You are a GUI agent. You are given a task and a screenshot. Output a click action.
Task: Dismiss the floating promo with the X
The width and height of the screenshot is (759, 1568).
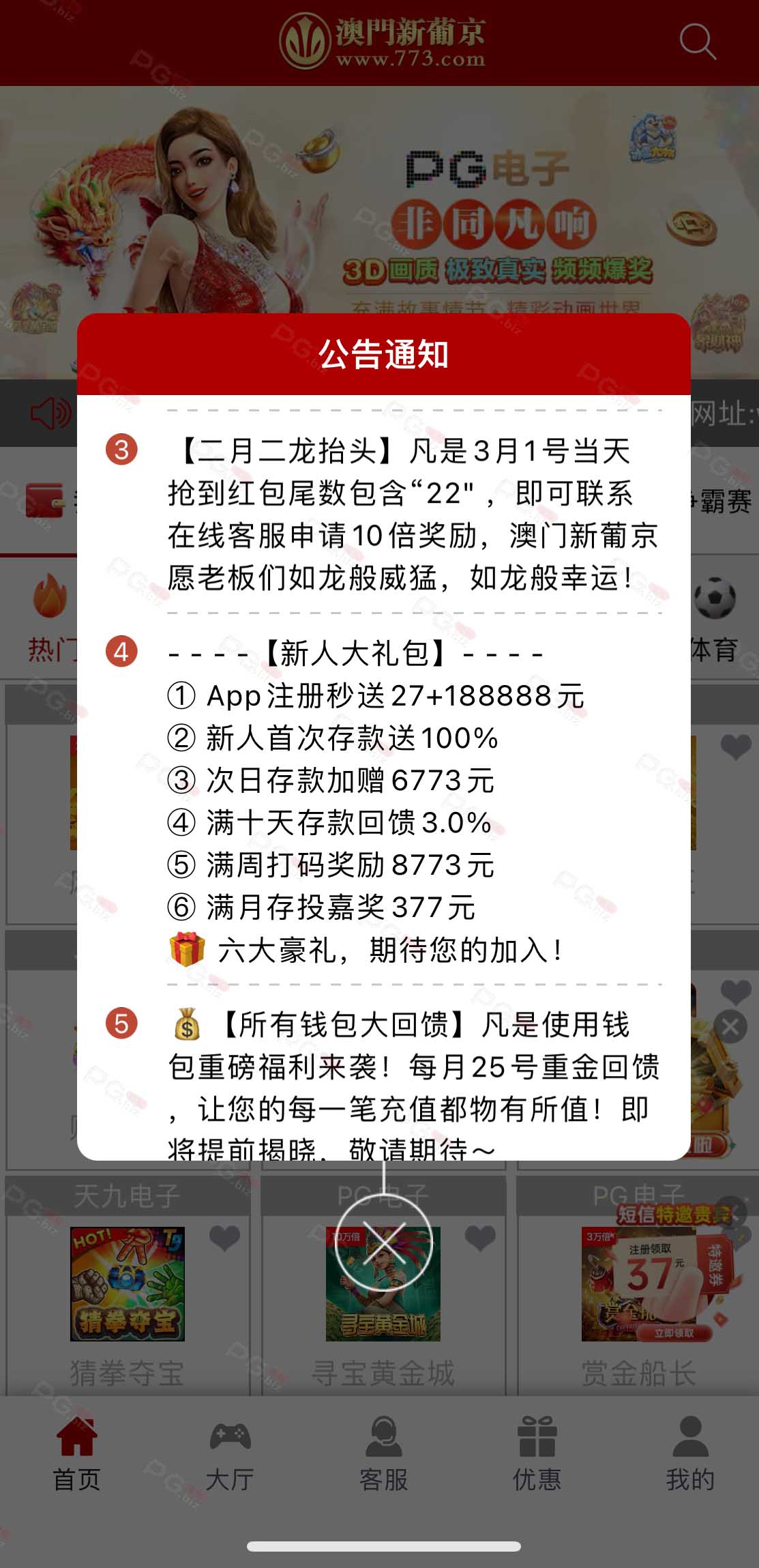point(730,1026)
